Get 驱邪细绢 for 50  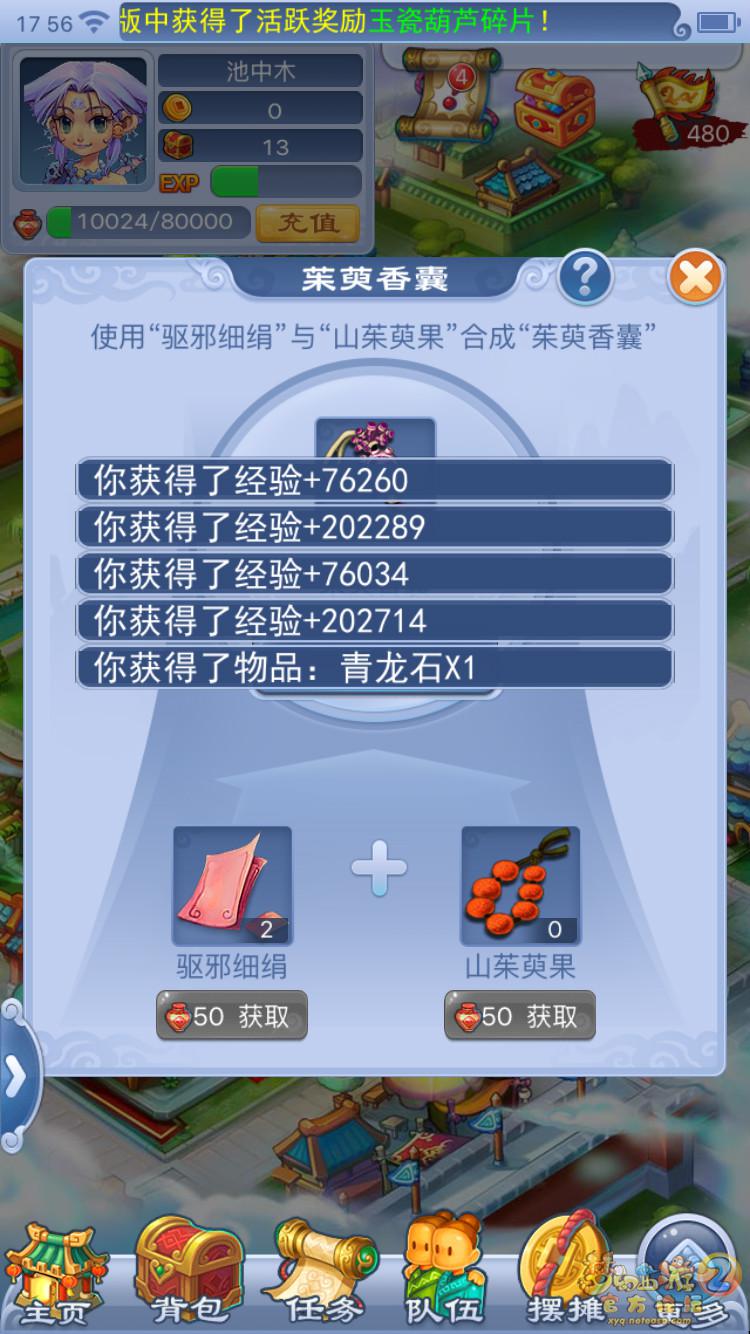(232, 1016)
